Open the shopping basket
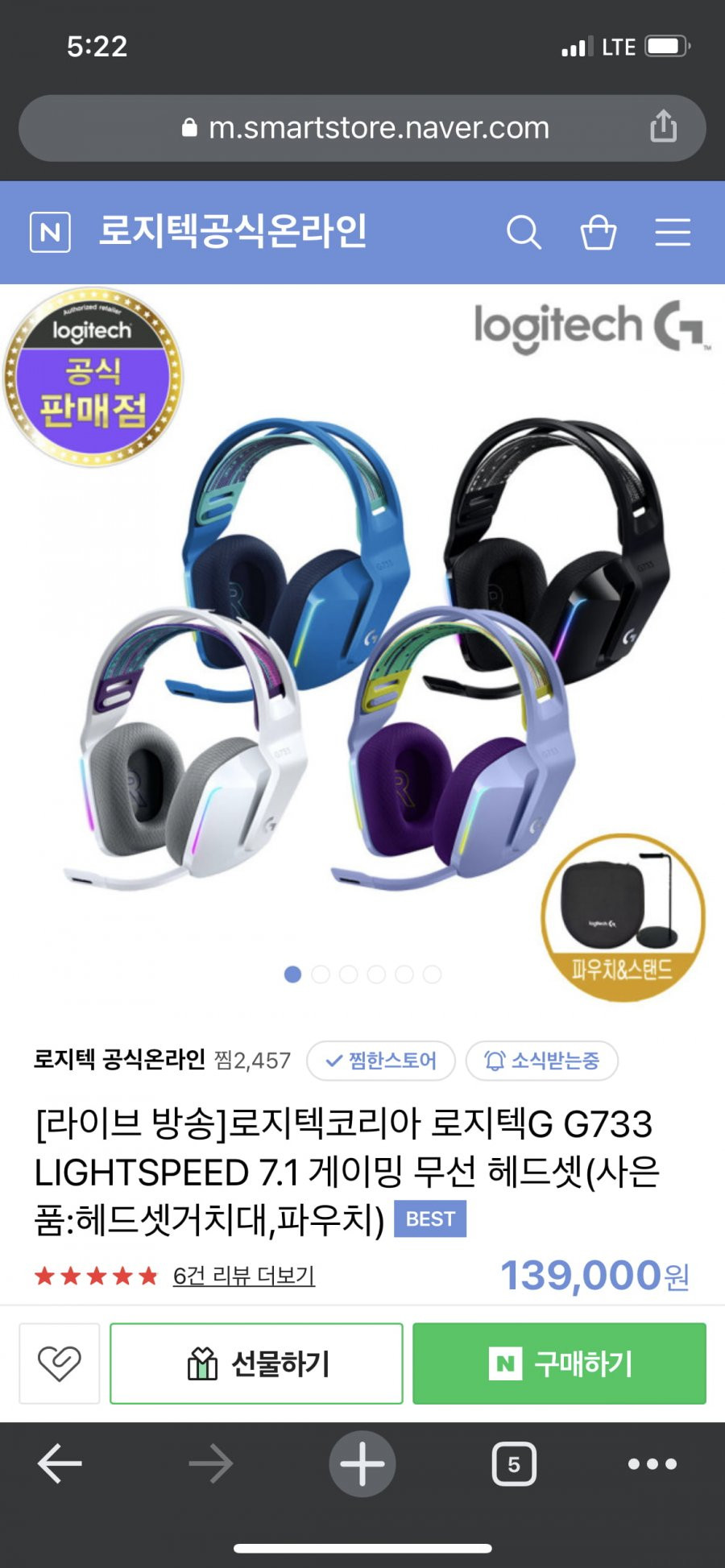 coord(599,233)
